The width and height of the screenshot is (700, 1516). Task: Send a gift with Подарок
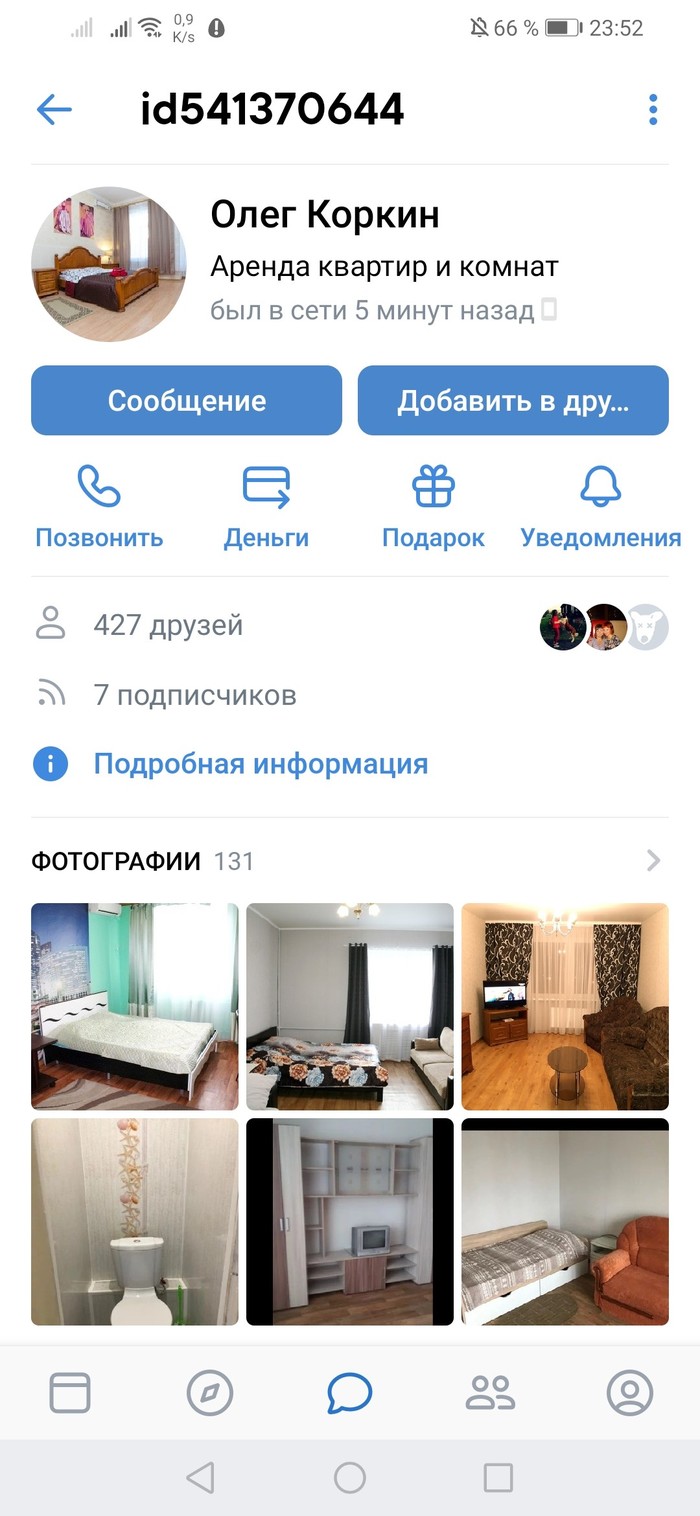433,510
